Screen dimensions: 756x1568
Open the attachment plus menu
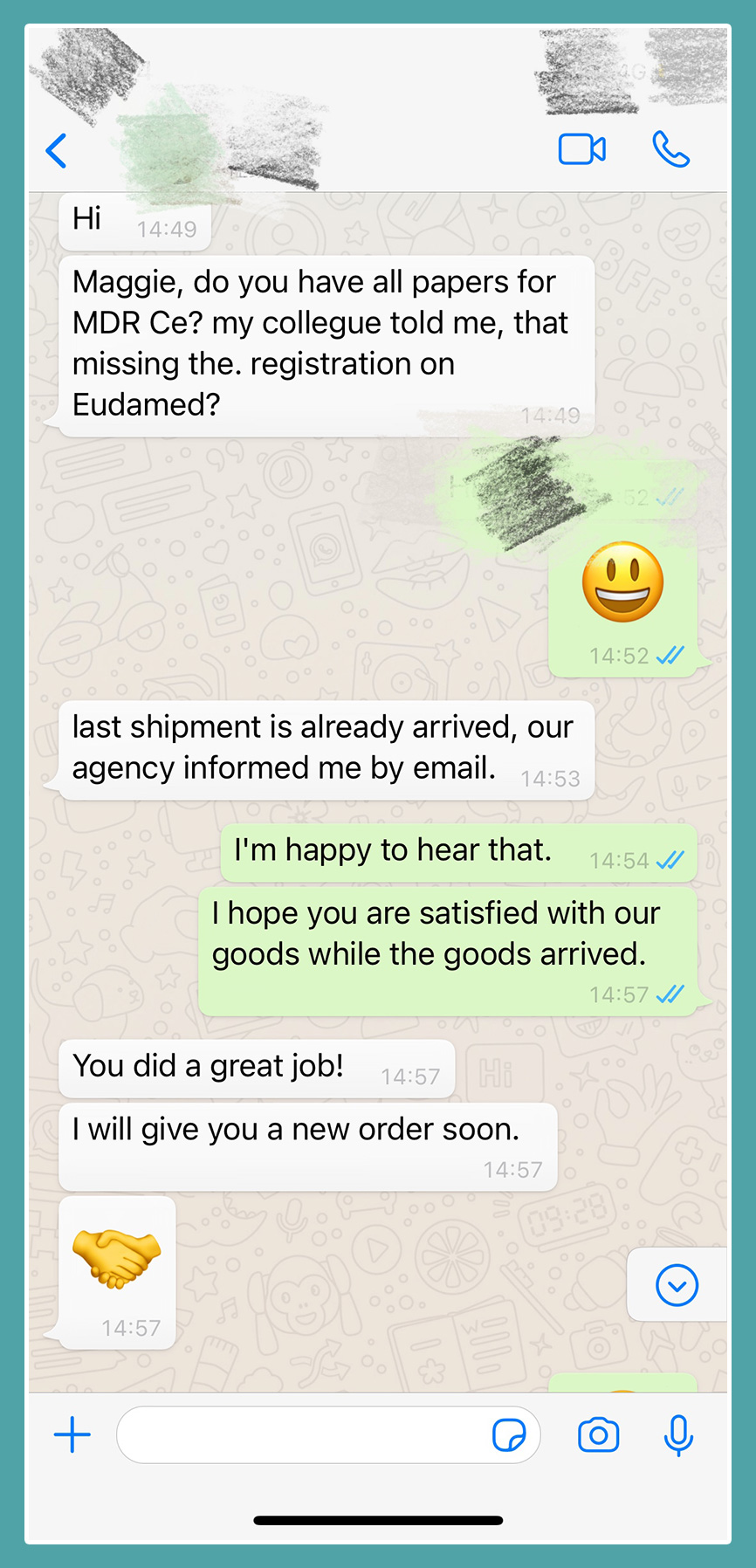click(72, 1434)
